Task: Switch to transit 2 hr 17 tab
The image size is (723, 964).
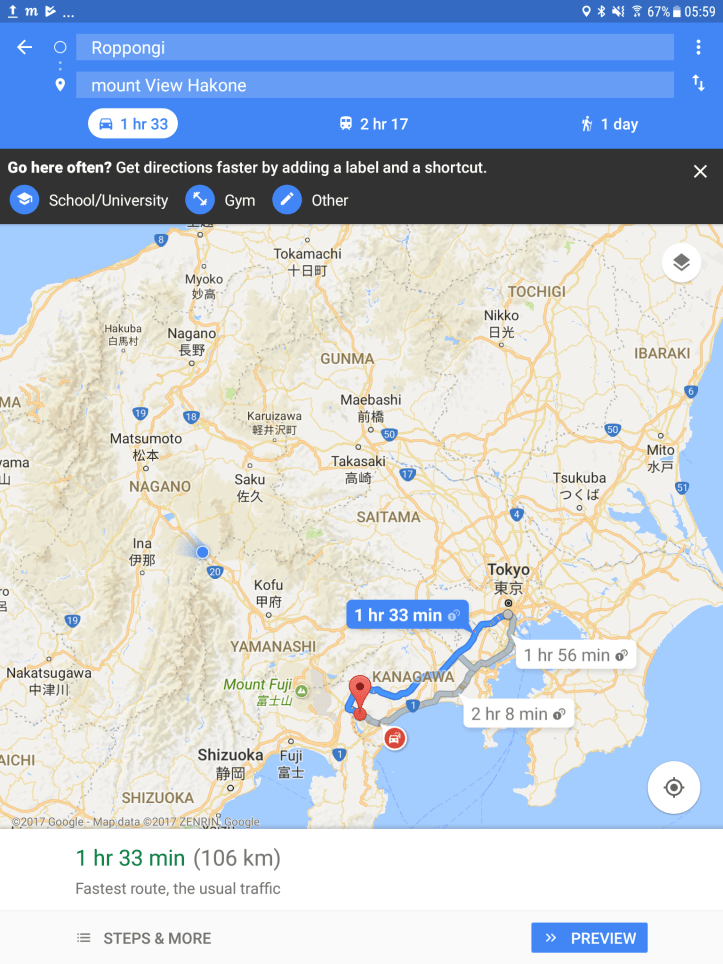Action: (373, 124)
